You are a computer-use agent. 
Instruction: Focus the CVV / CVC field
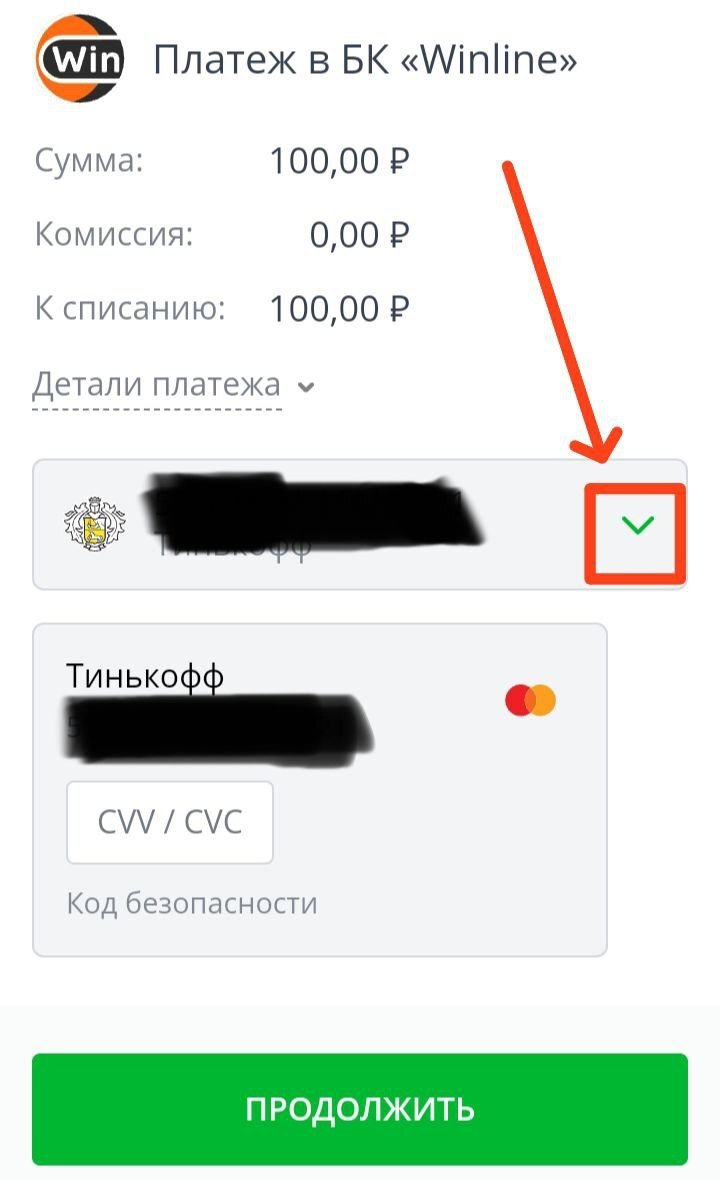pyautogui.click(x=169, y=822)
